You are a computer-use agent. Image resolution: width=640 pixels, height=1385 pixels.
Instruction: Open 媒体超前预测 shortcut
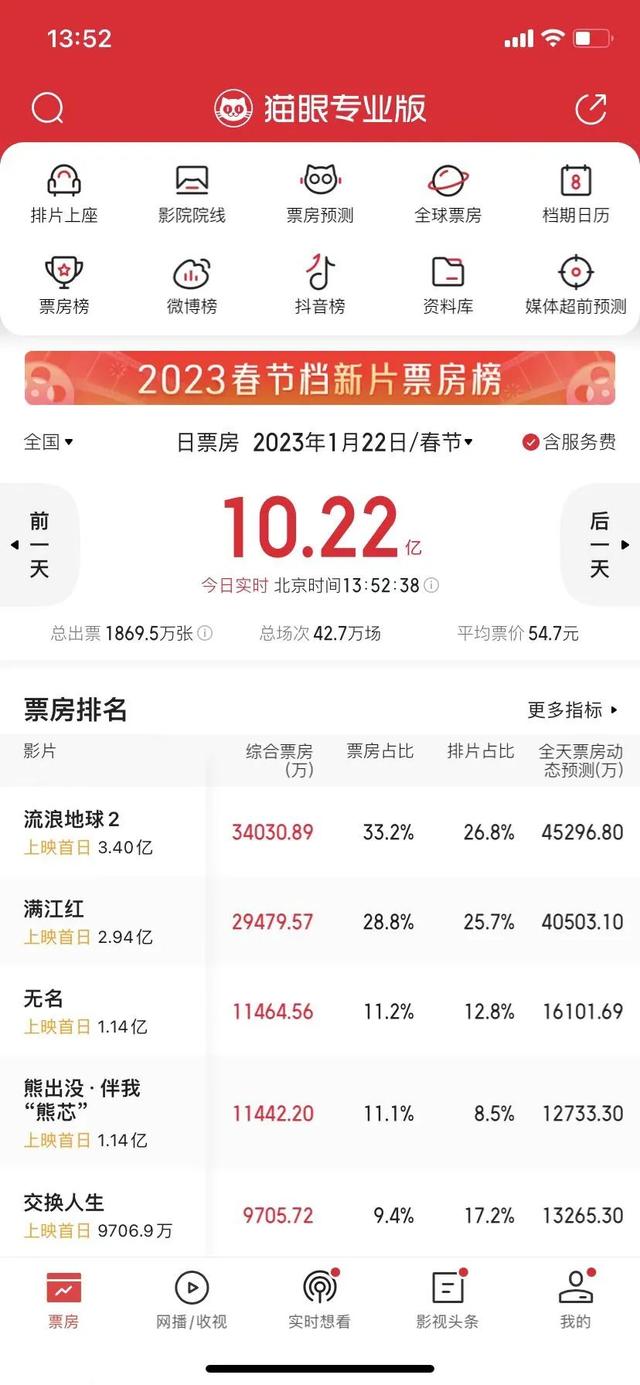tap(576, 285)
